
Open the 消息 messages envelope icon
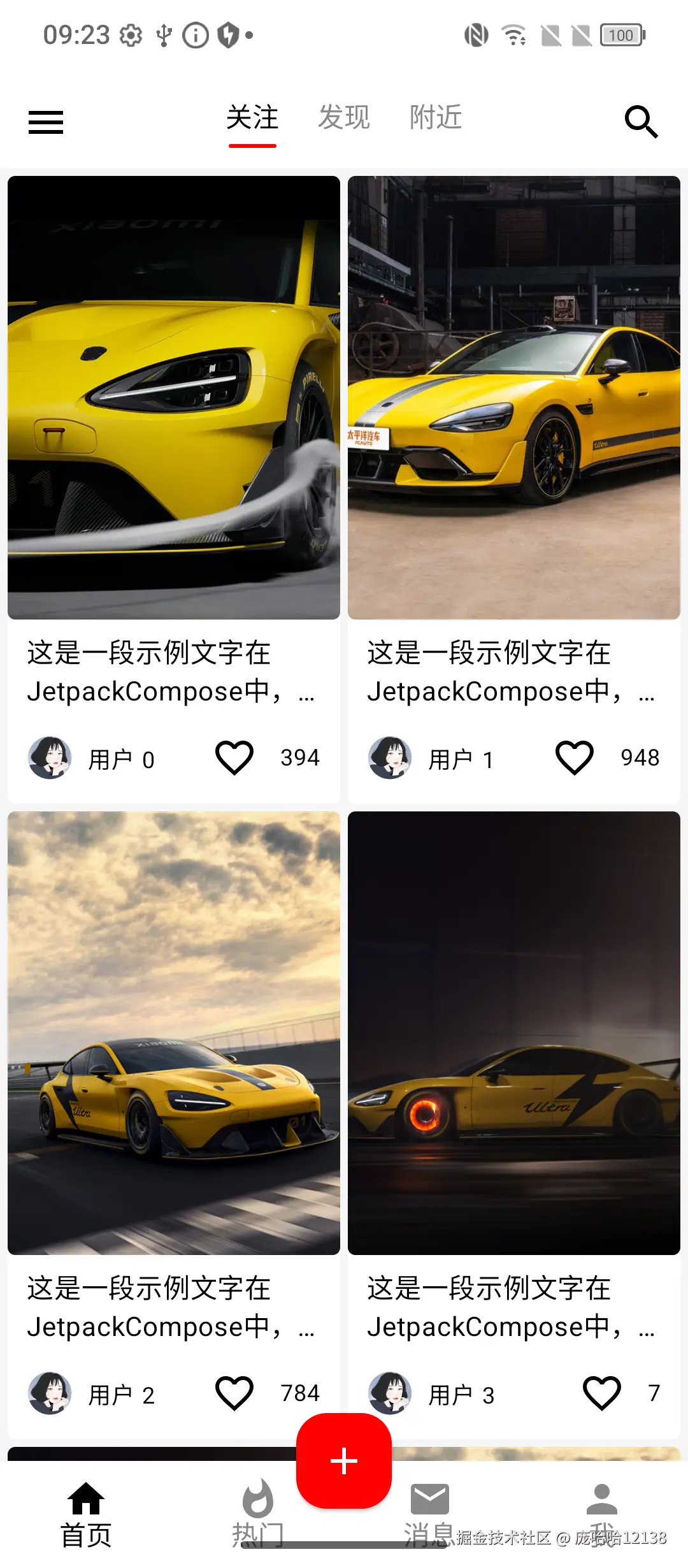[429, 1499]
